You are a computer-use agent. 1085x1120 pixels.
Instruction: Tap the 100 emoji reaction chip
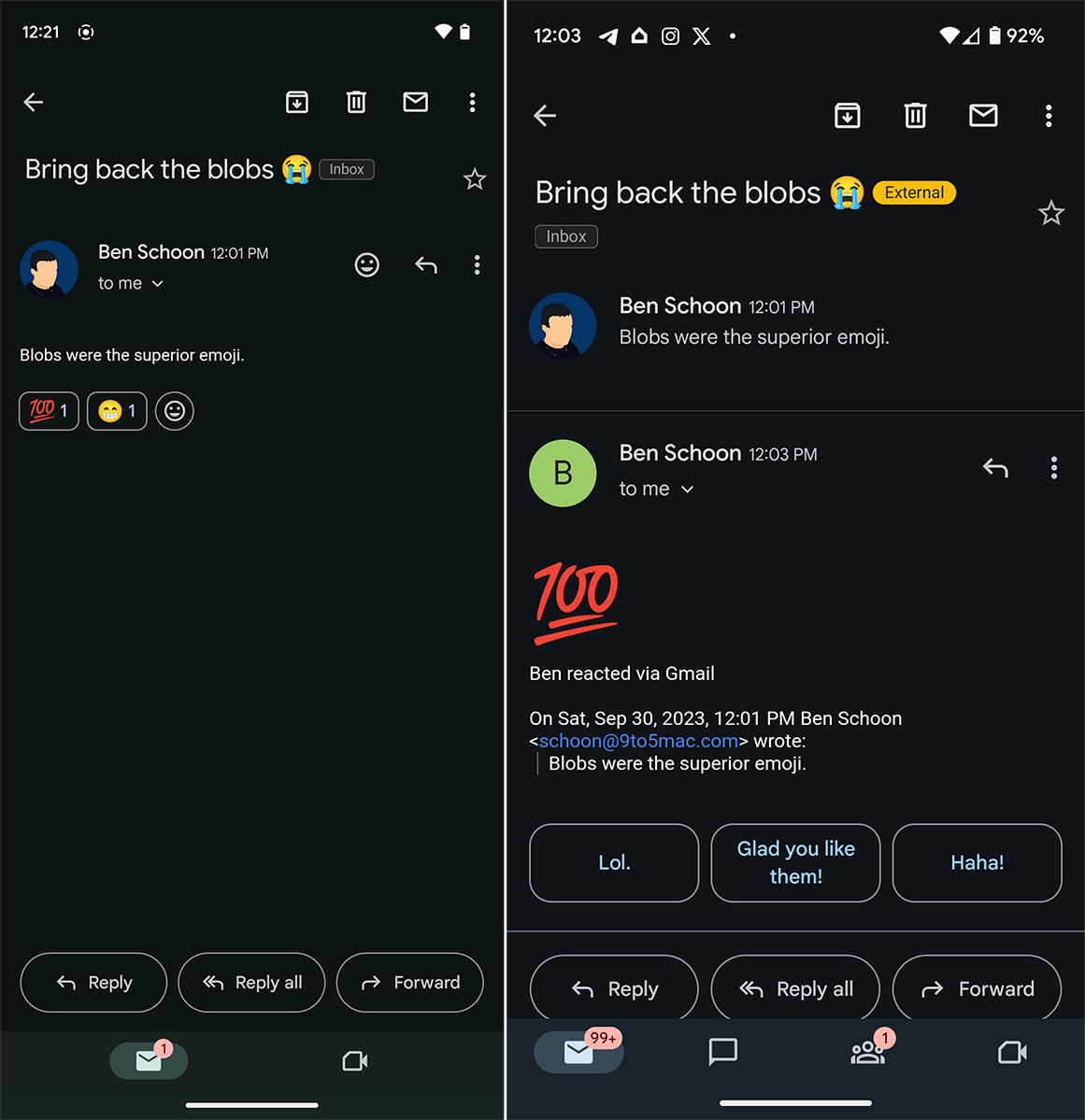pyautogui.click(x=49, y=411)
